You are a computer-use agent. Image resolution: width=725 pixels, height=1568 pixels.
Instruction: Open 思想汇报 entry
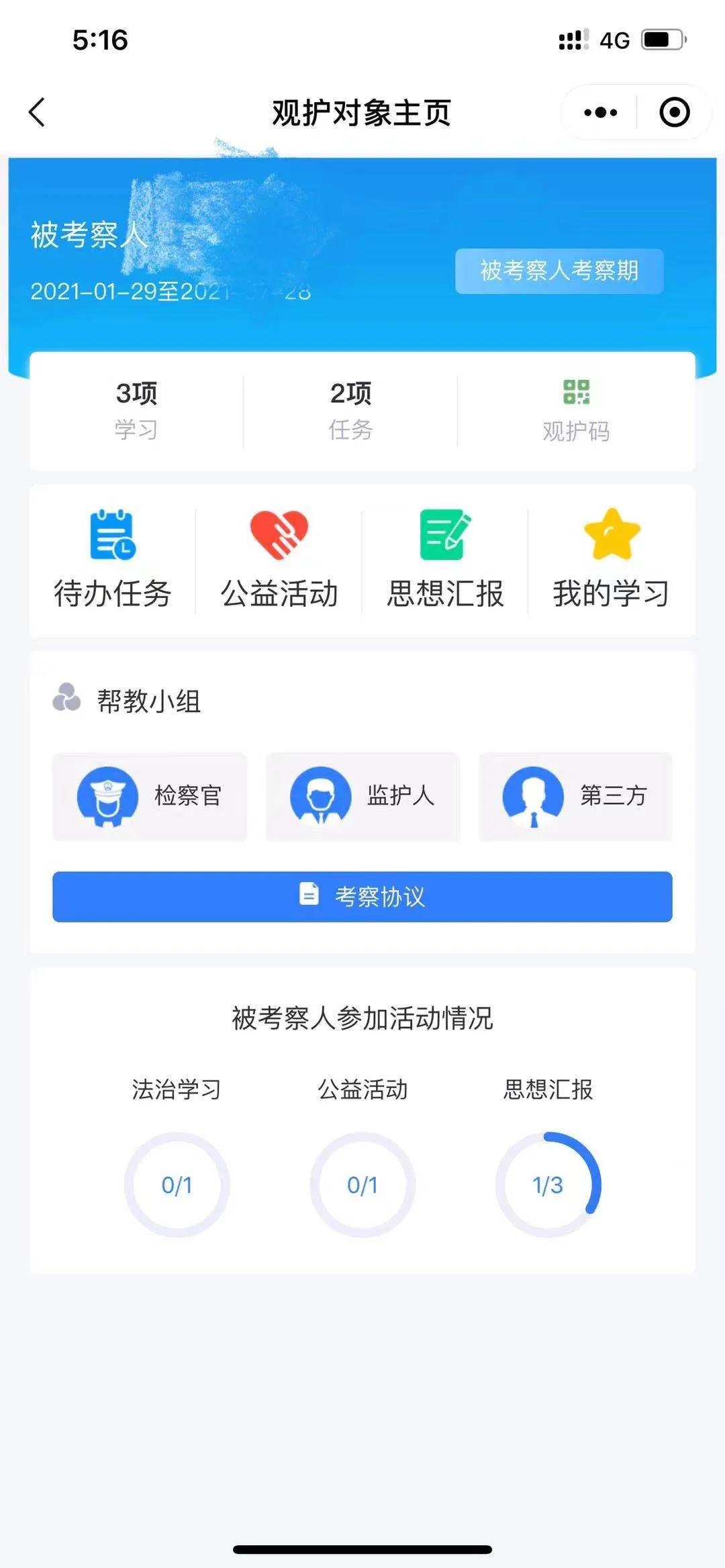tap(445, 559)
